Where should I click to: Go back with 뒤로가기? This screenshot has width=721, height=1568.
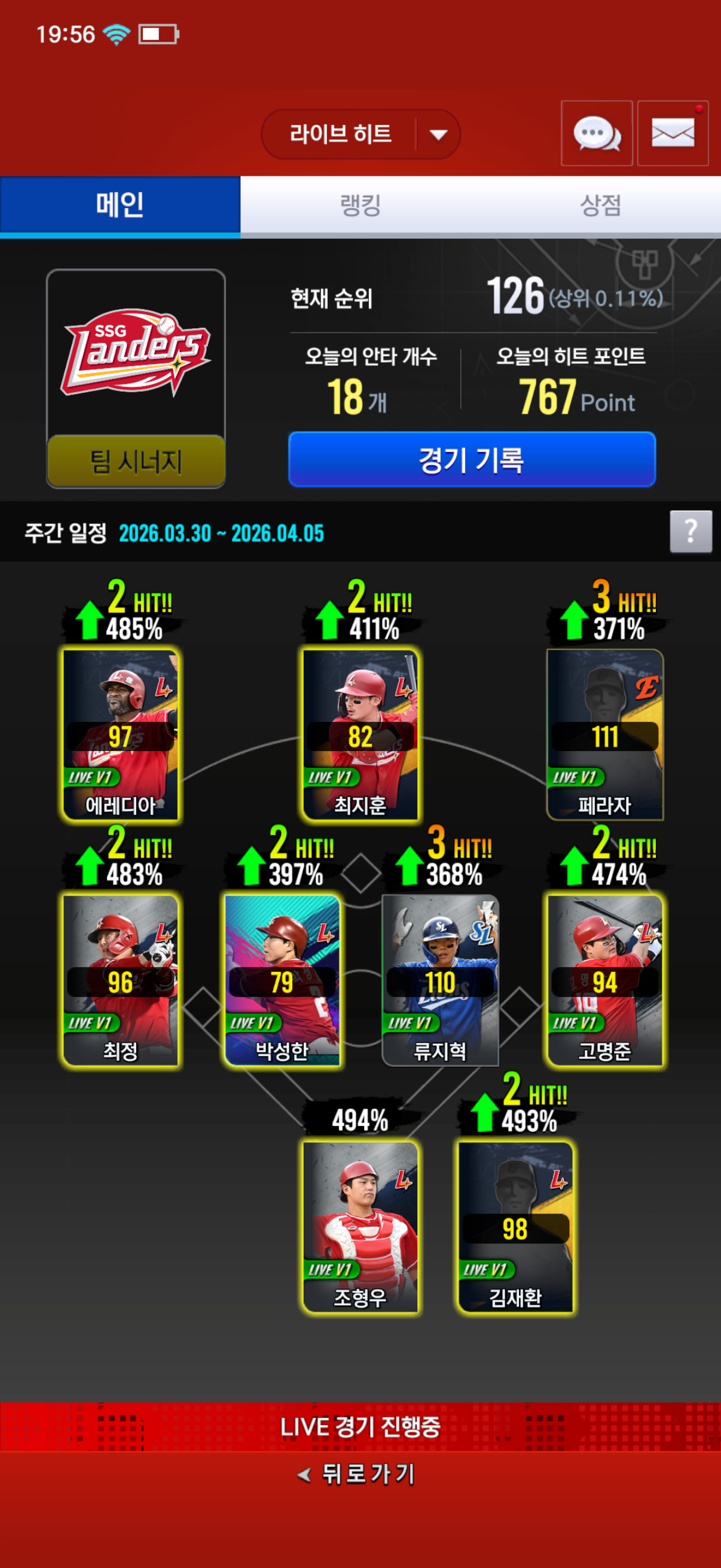coord(359,1474)
